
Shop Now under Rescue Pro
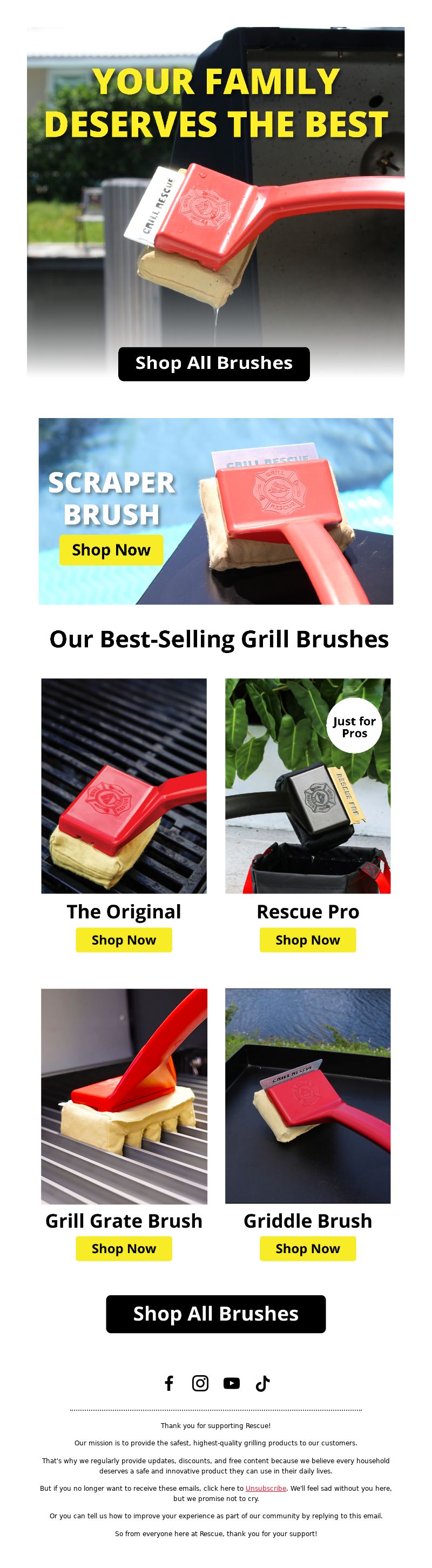[307, 939]
